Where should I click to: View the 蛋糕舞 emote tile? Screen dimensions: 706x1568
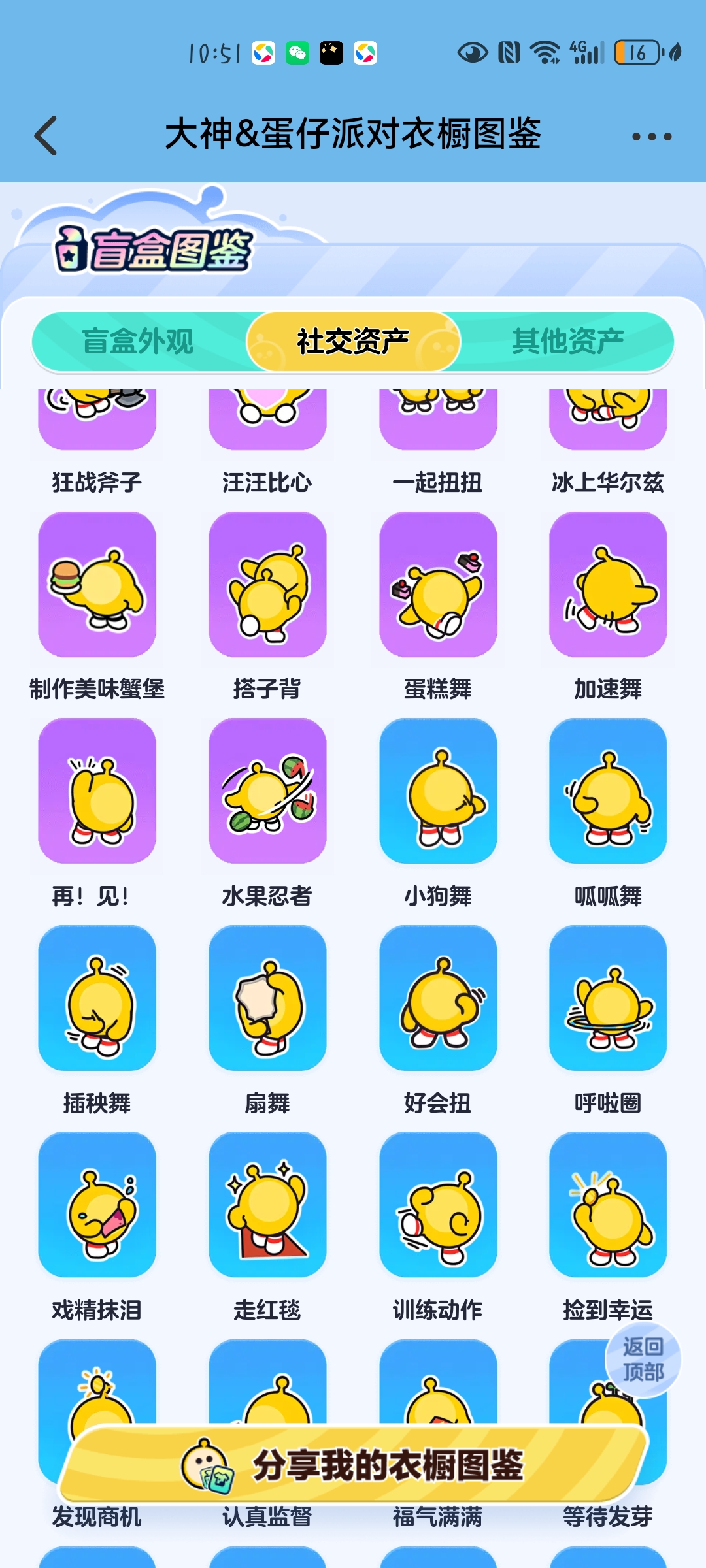click(438, 585)
